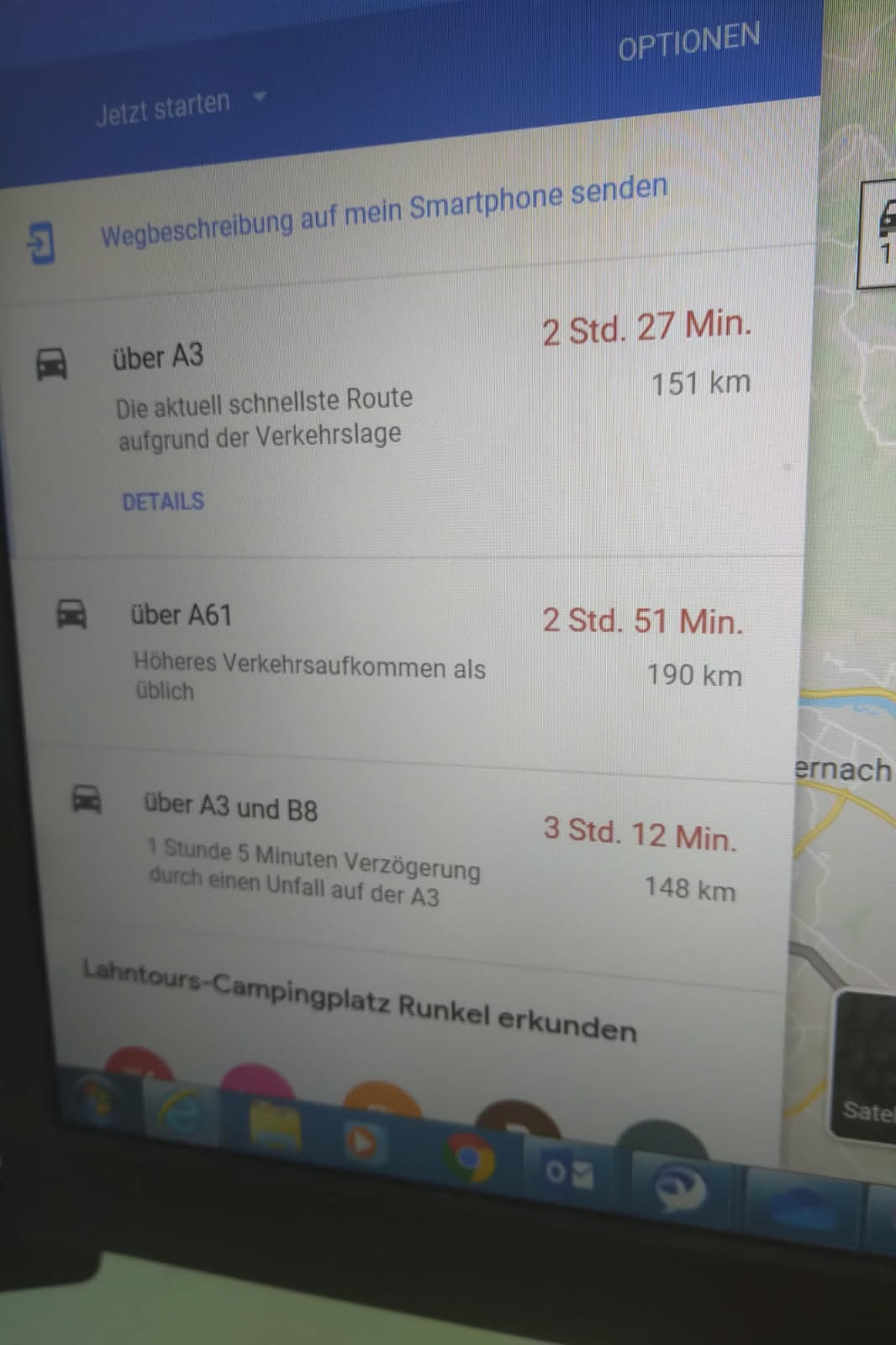Screen dimensions: 896x1345
Task: Send the directions to my smartphone
Action: click(x=383, y=212)
